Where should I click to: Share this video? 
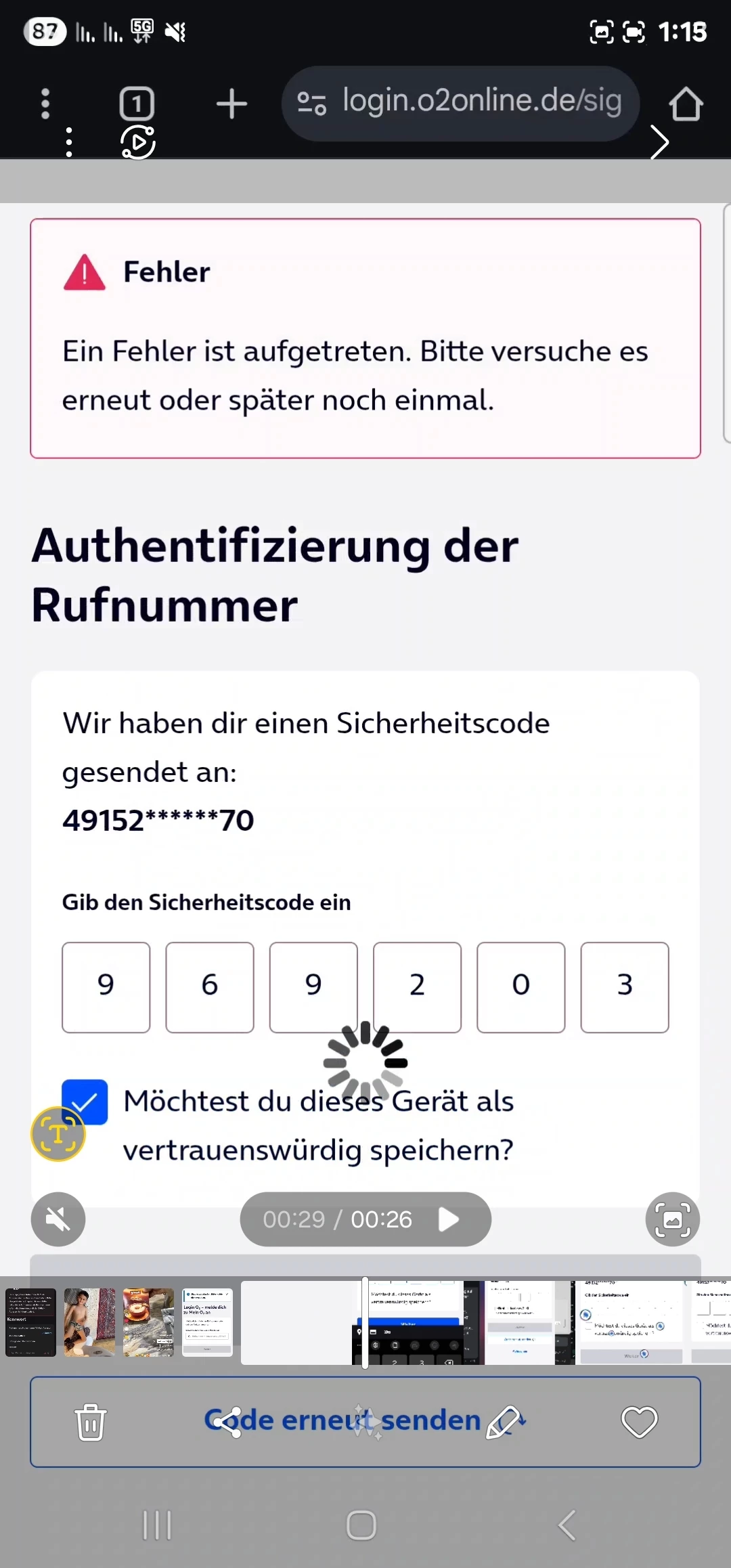pos(227,1422)
